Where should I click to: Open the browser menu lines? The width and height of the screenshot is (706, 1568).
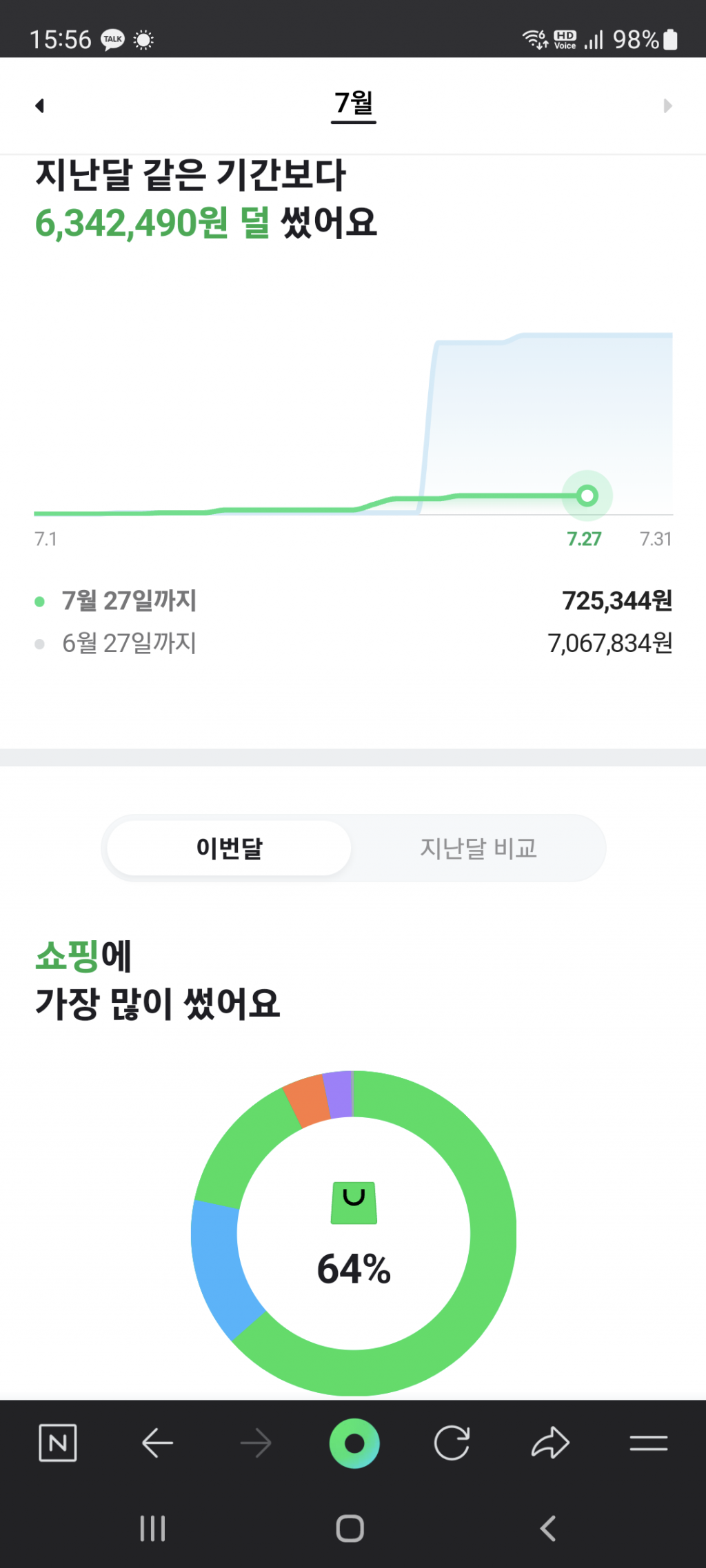tap(648, 1443)
